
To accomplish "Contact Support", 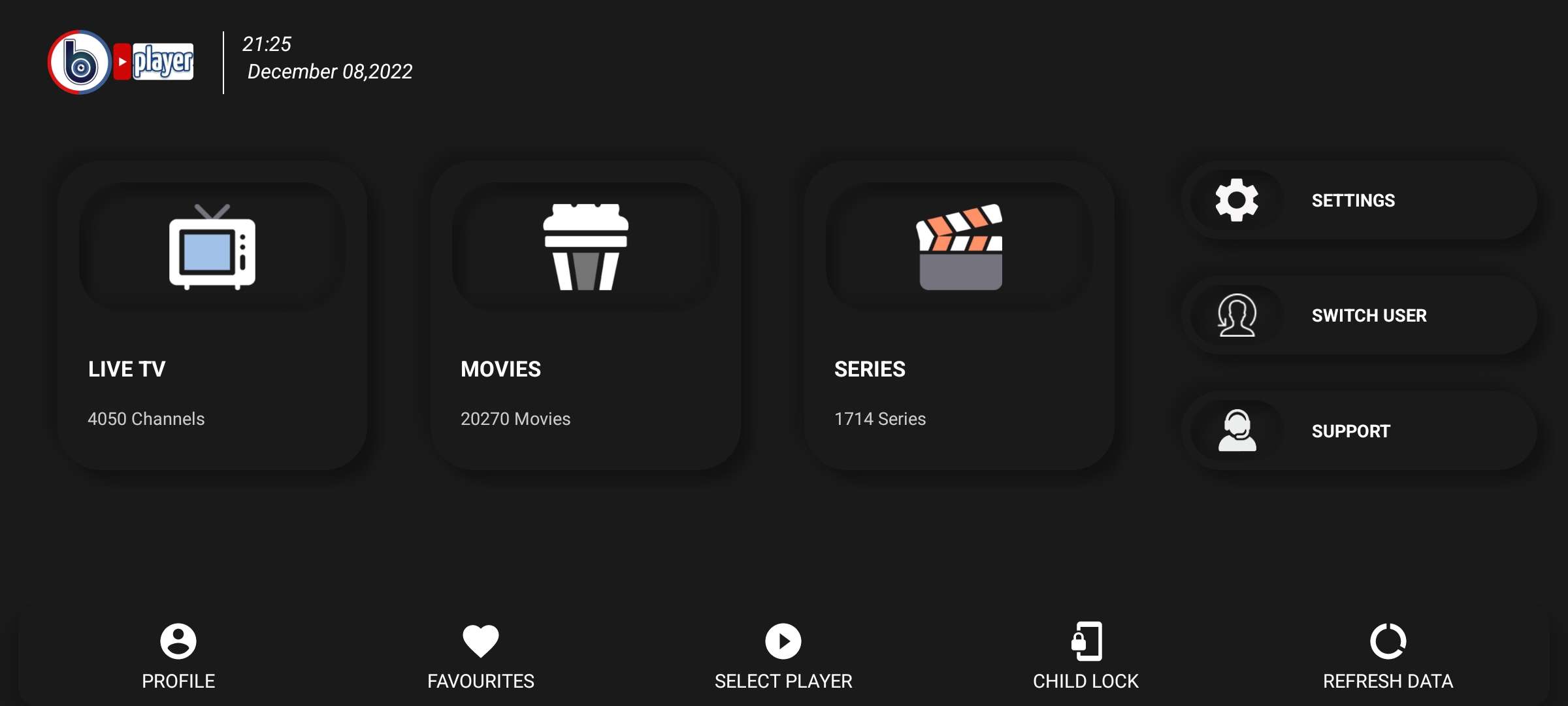I will click(1359, 431).
